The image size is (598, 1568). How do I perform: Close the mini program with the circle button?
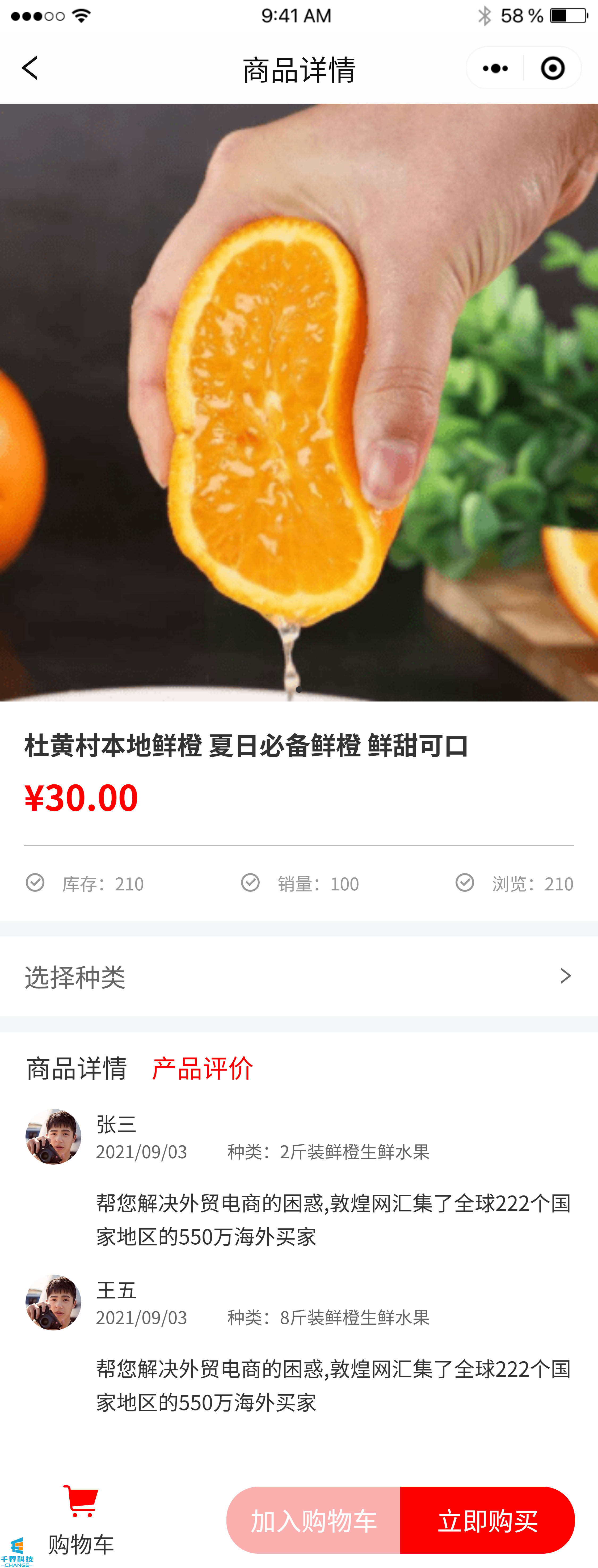(x=552, y=68)
